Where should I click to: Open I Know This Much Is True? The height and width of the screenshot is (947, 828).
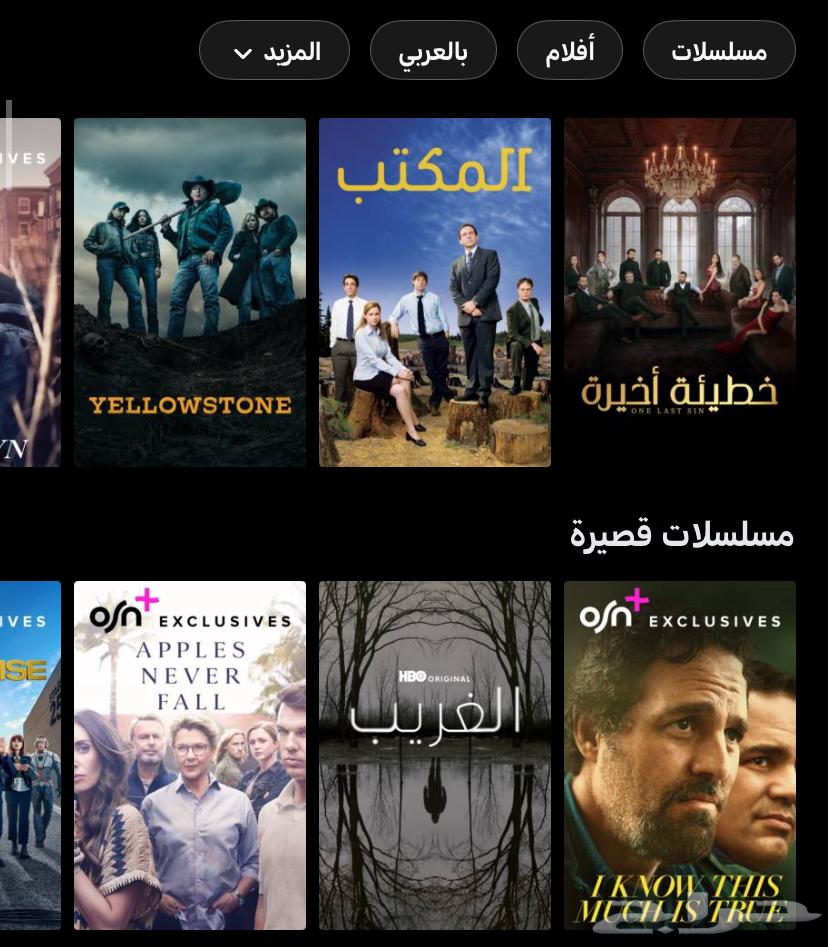click(680, 755)
